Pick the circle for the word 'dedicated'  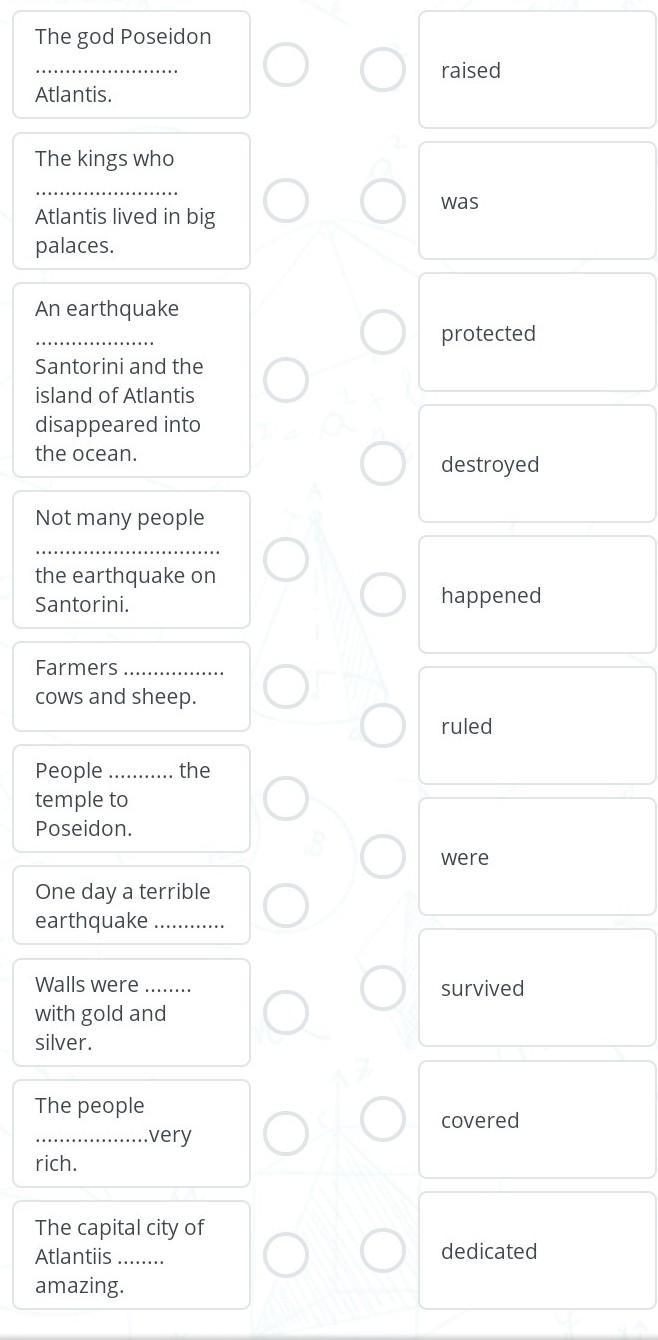click(x=383, y=1250)
